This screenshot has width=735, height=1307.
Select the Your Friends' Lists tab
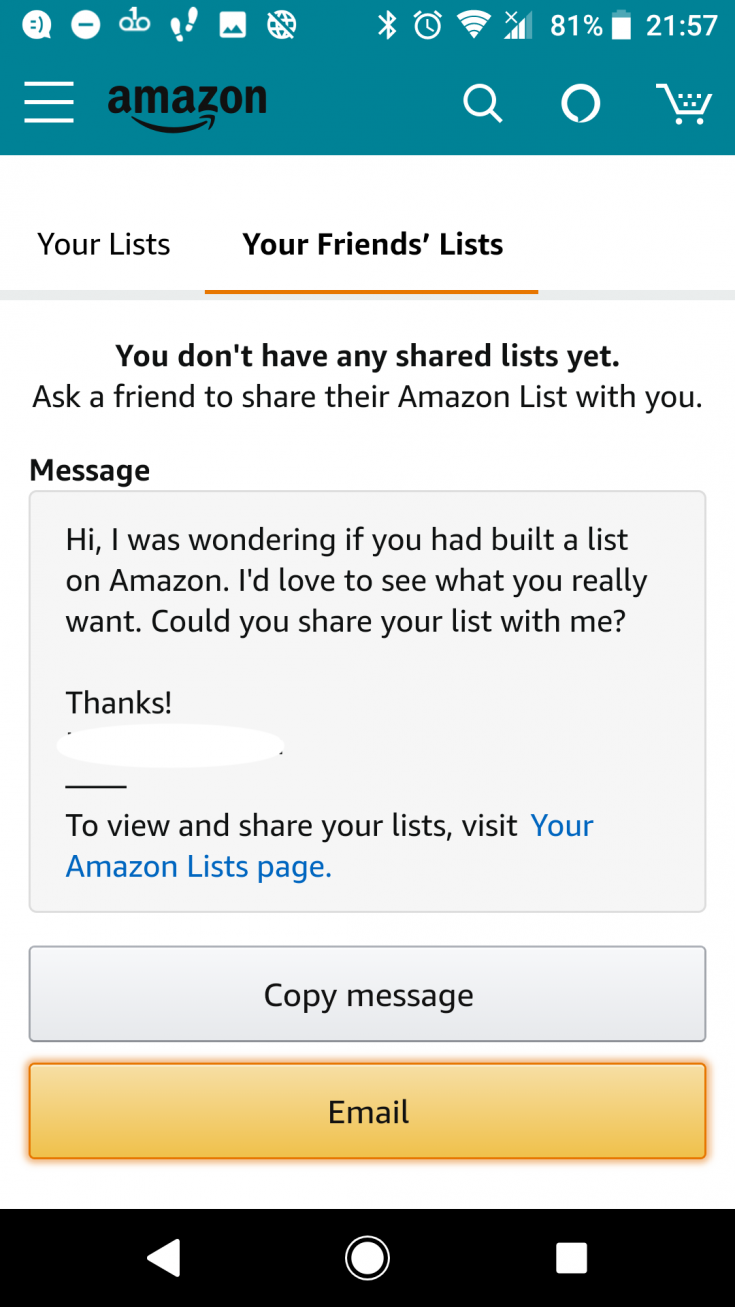click(x=372, y=244)
